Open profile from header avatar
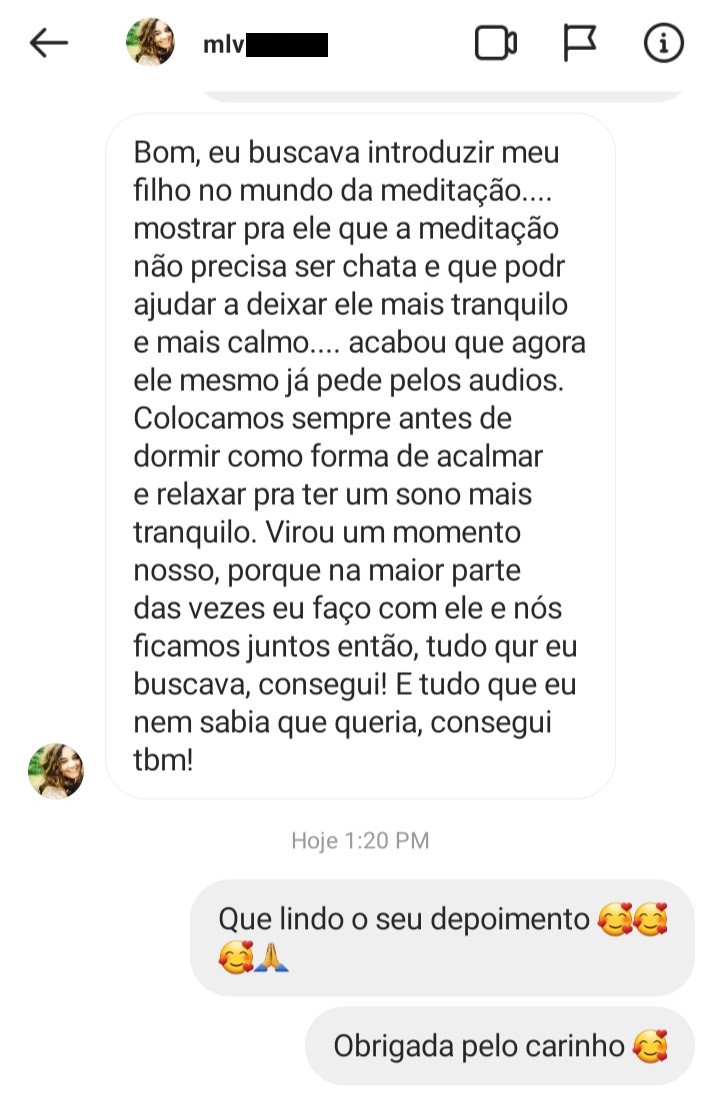 coord(150,43)
